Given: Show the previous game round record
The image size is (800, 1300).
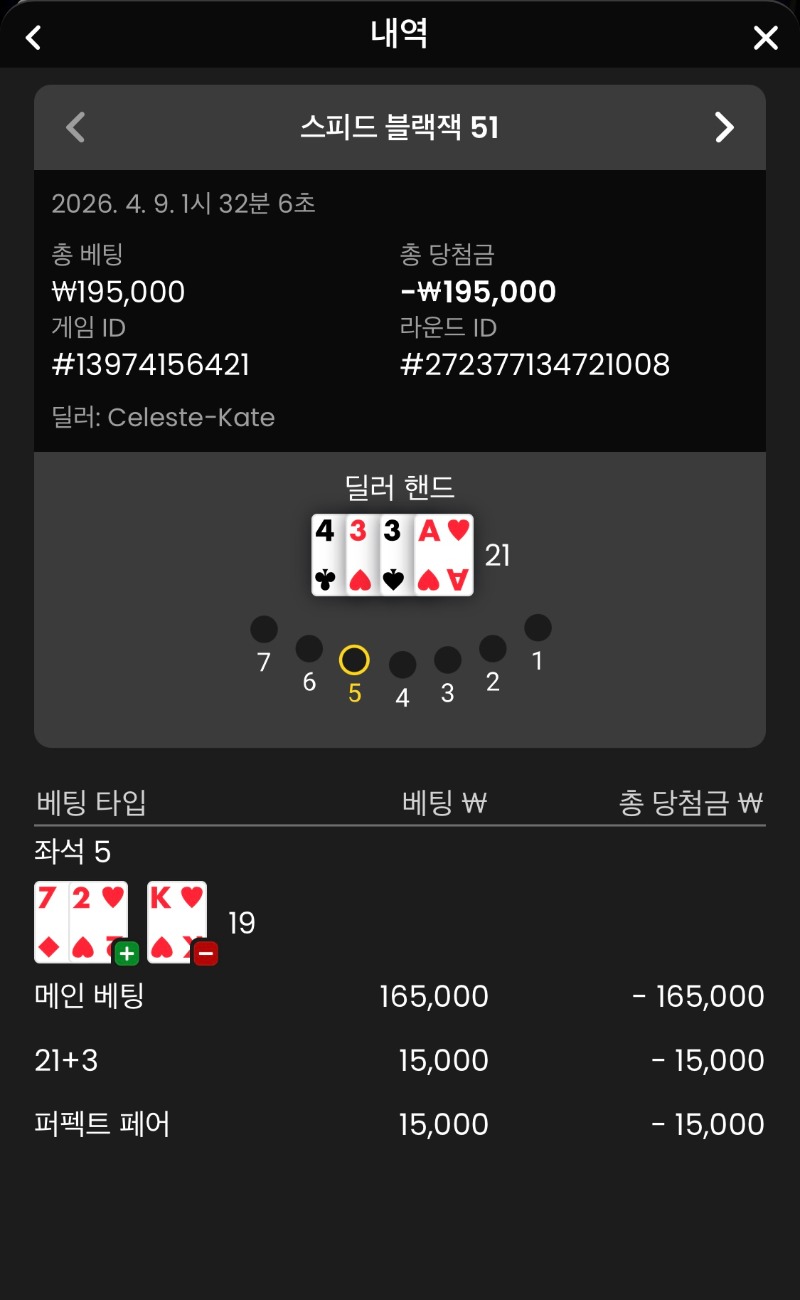Looking at the screenshot, I should click(75, 127).
